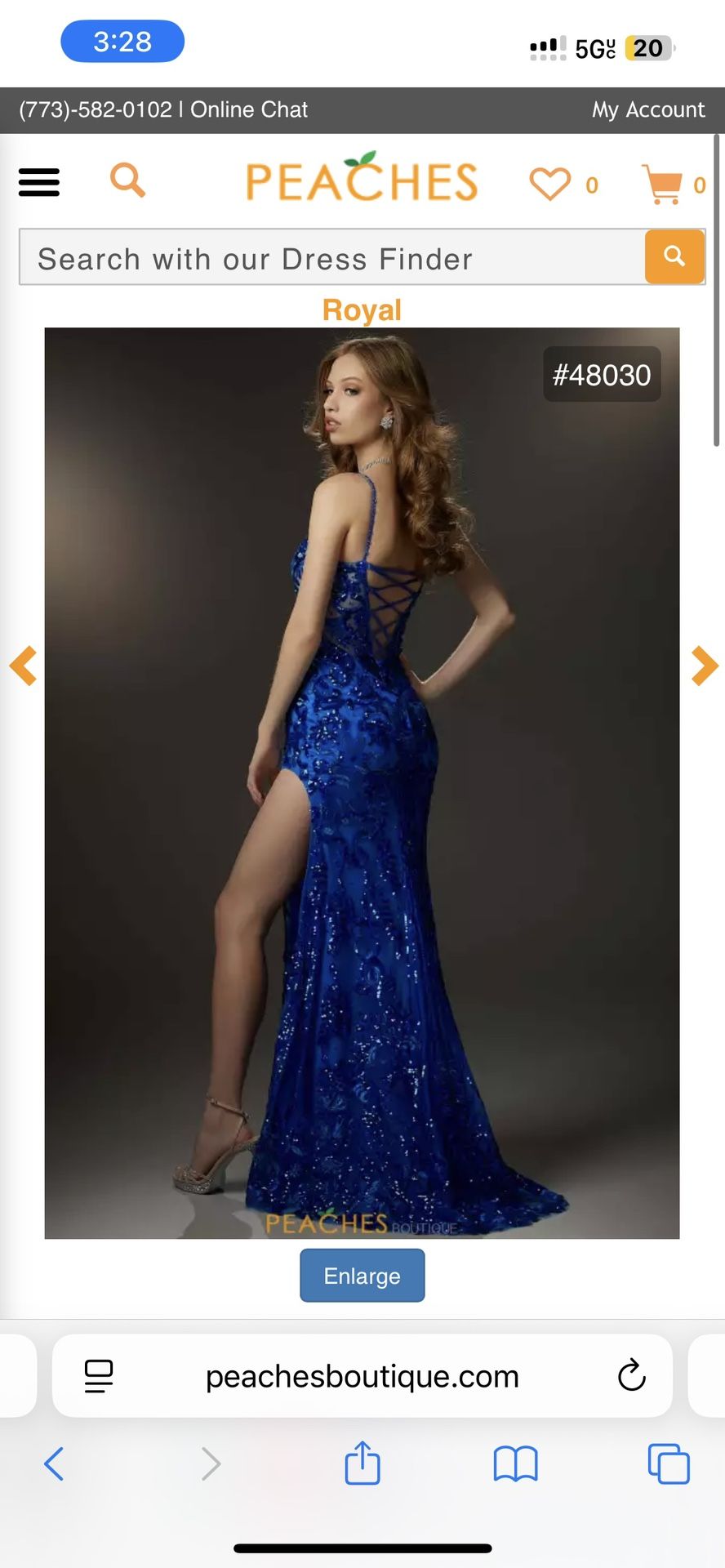Submit search with orange search button
Image resolution: width=725 pixels, height=1568 pixels.
pos(674,256)
